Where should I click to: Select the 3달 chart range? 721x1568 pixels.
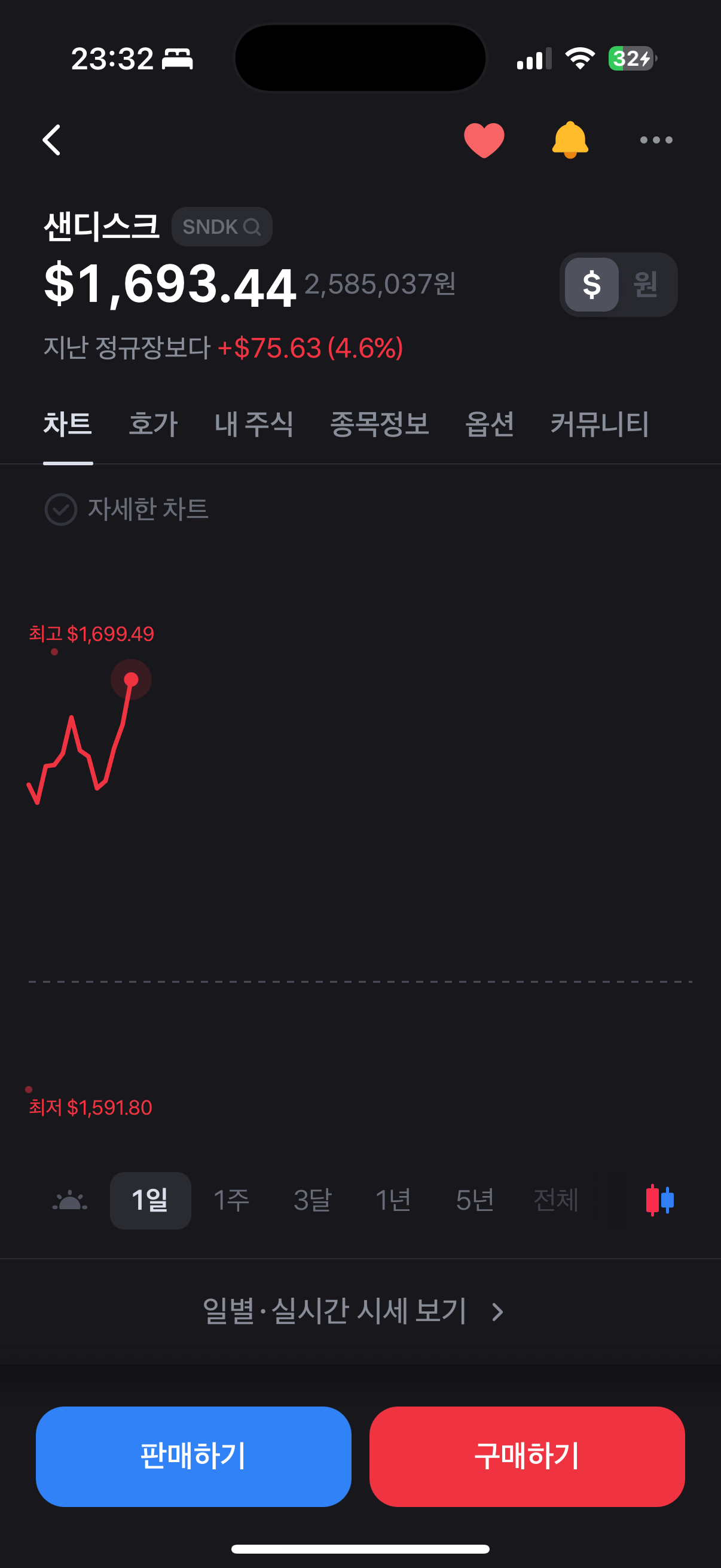point(312,1200)
